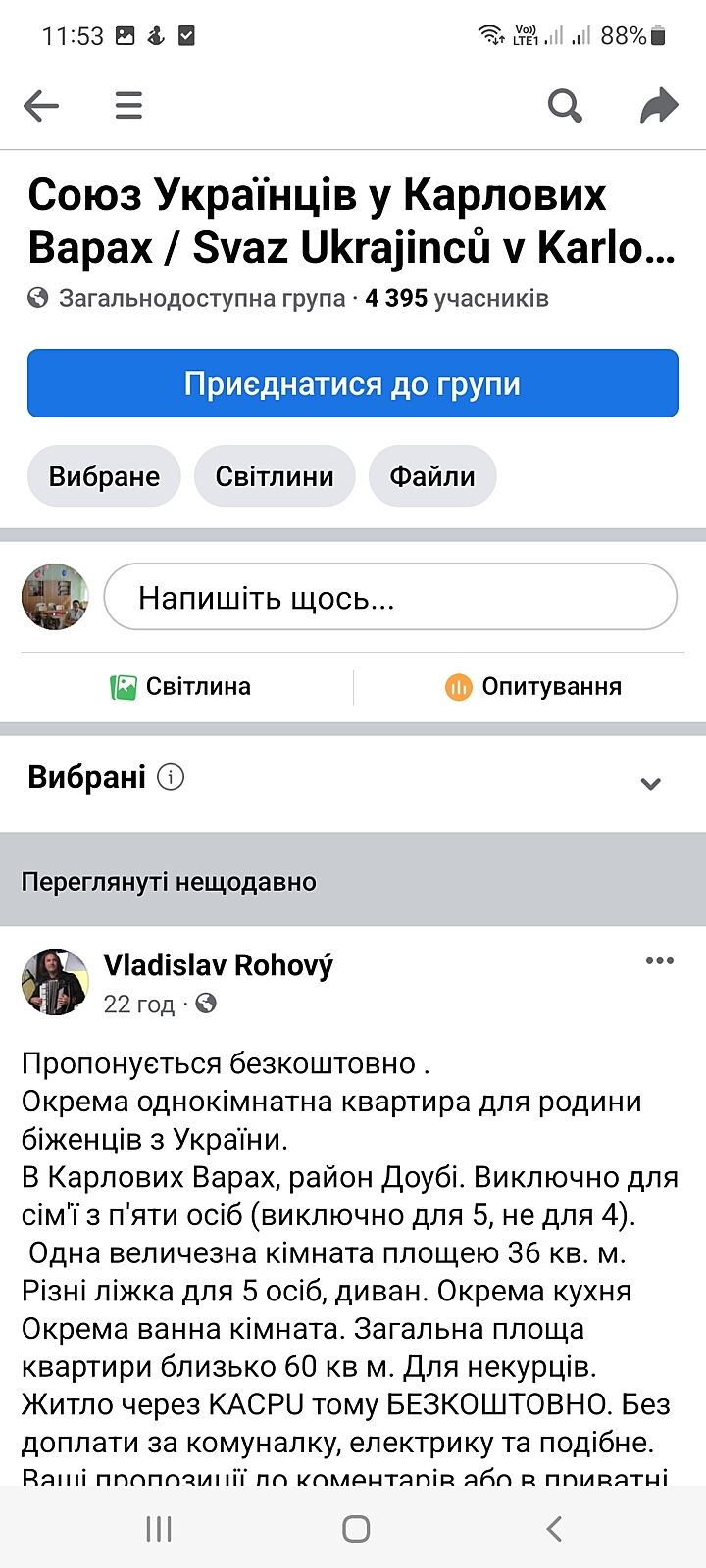Open the "Вибране" chip
The height and width of the screenshot is (1568, 706).
[x=104, y=476]
